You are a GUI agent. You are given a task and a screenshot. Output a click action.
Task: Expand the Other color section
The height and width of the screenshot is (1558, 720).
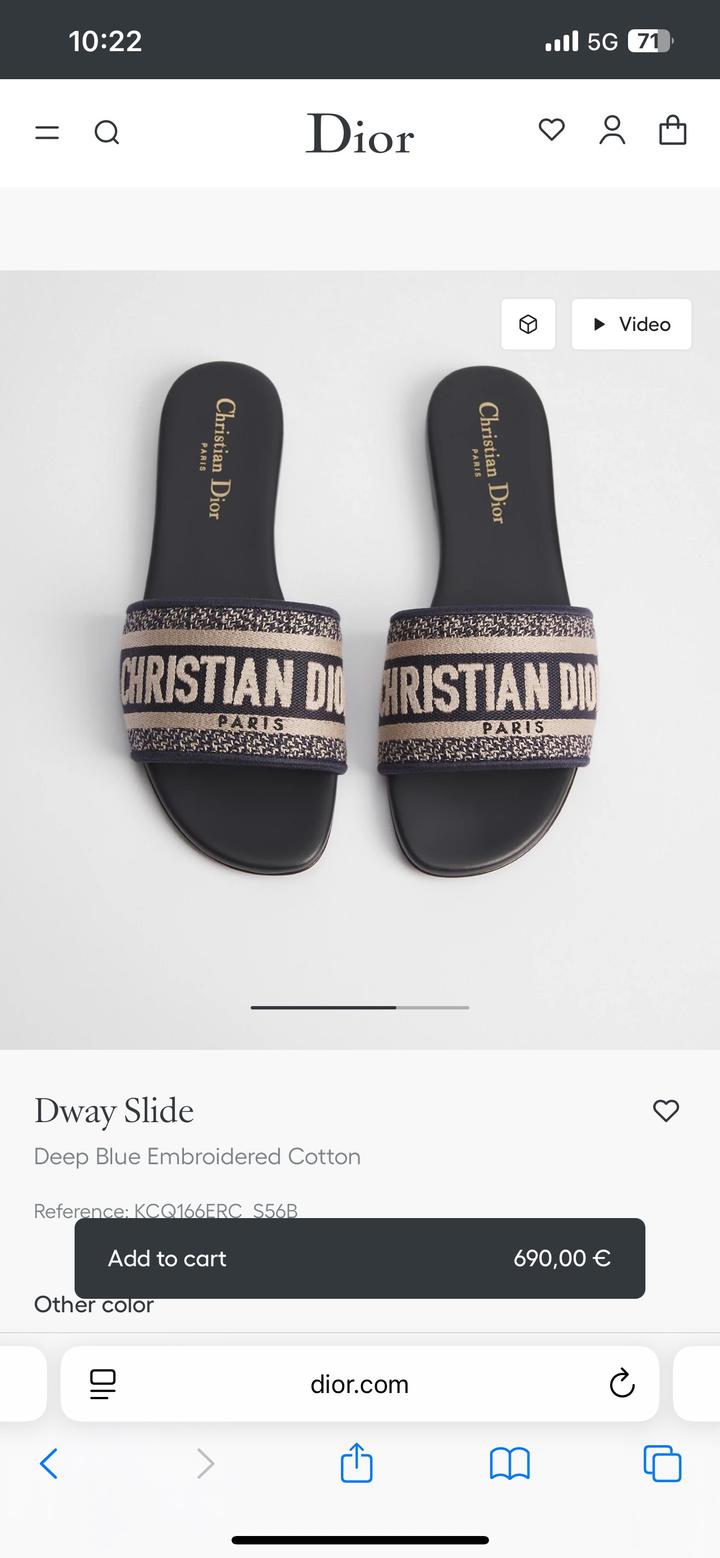click(x=93, y=1304)
